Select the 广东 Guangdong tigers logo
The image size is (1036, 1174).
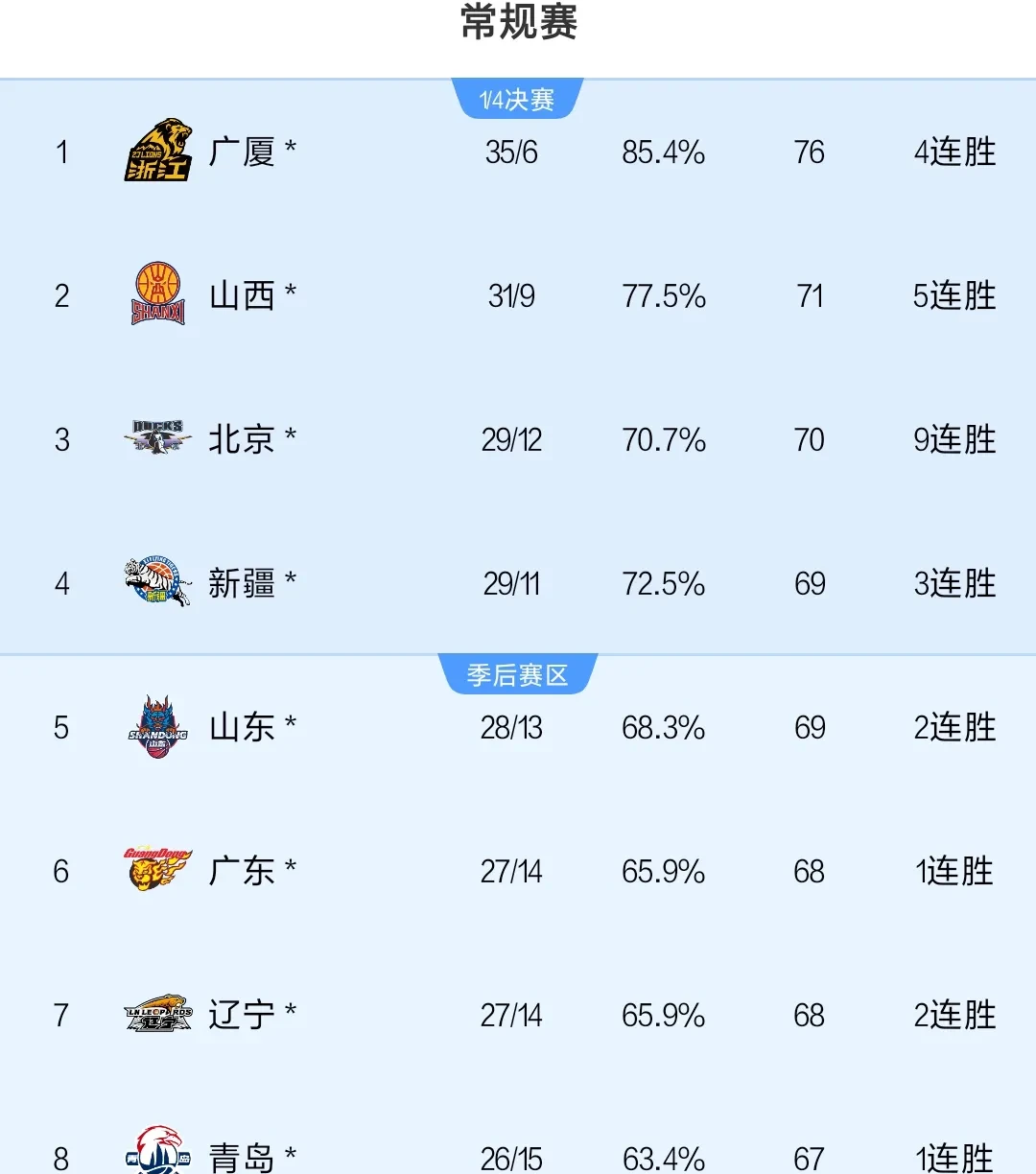156,871
